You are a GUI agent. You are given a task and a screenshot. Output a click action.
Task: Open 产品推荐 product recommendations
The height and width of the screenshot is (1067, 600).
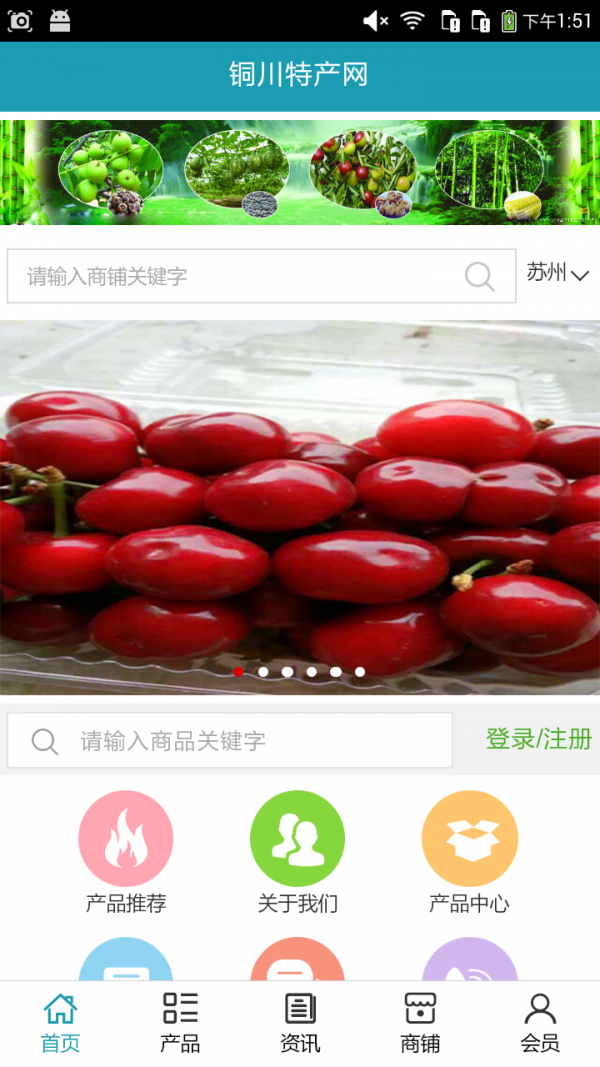(126, 852)
